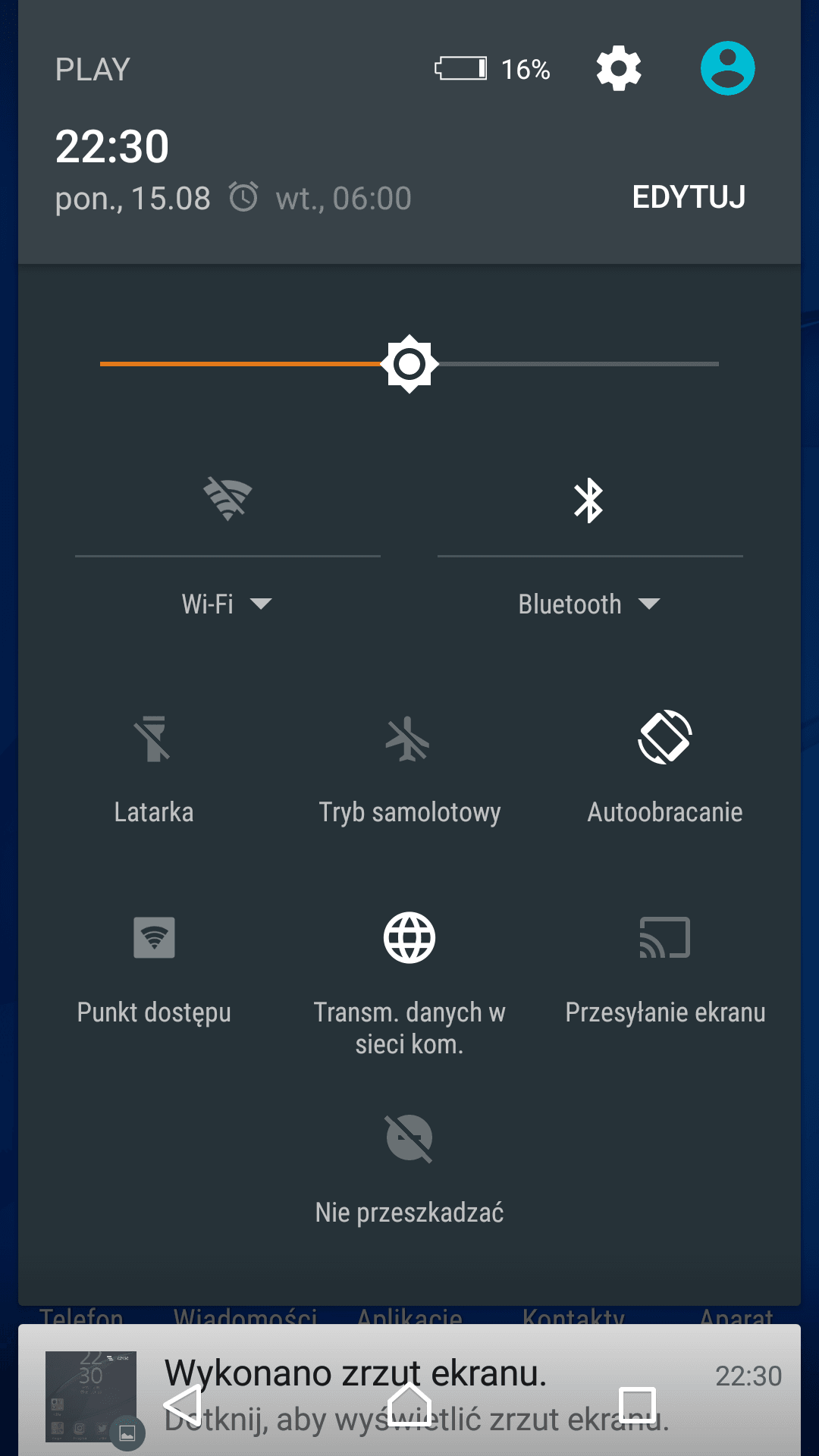Toggle the Bluetooth icon

[588, 500]
